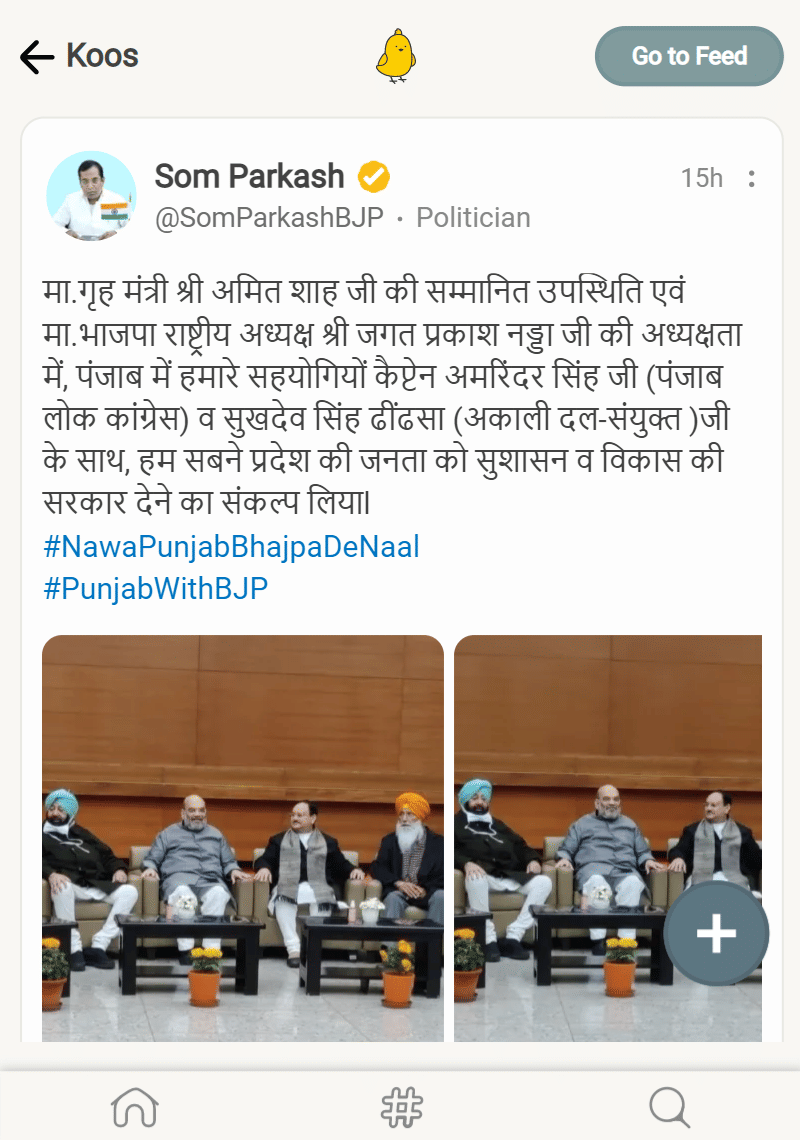Switch to the Home tab
The width and height of the screenshot is (800, 1140).
[x=135, y=1107]
